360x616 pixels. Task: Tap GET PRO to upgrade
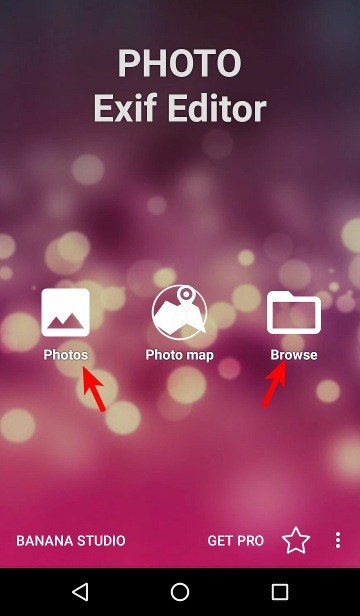[x=236, y=541]
